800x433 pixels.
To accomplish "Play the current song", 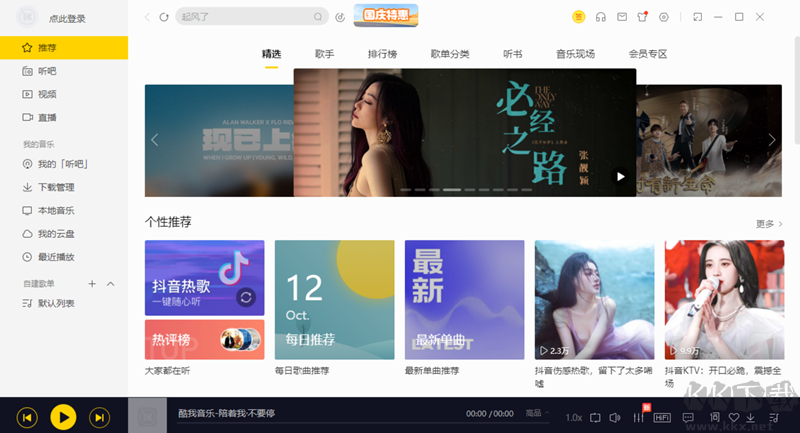I will point(62,416).
